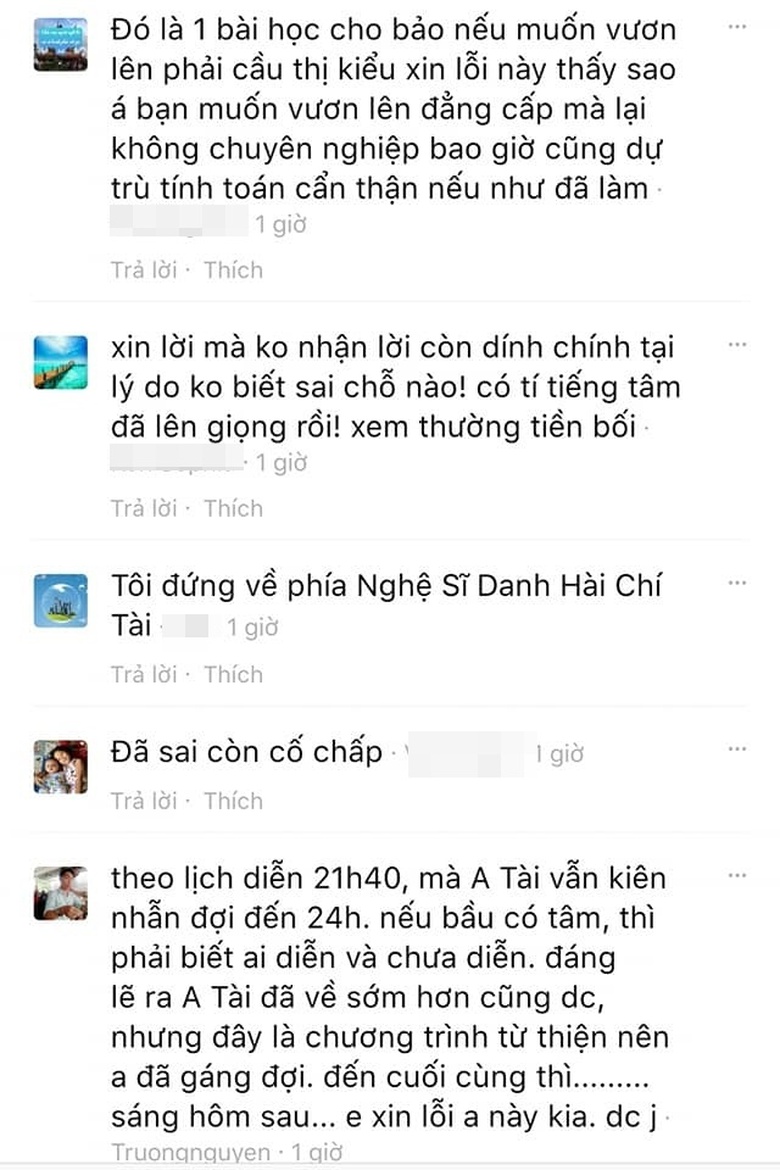
Task: Open options for the 'Tôi đứng về phía' comment
Action: coord(738,582)
